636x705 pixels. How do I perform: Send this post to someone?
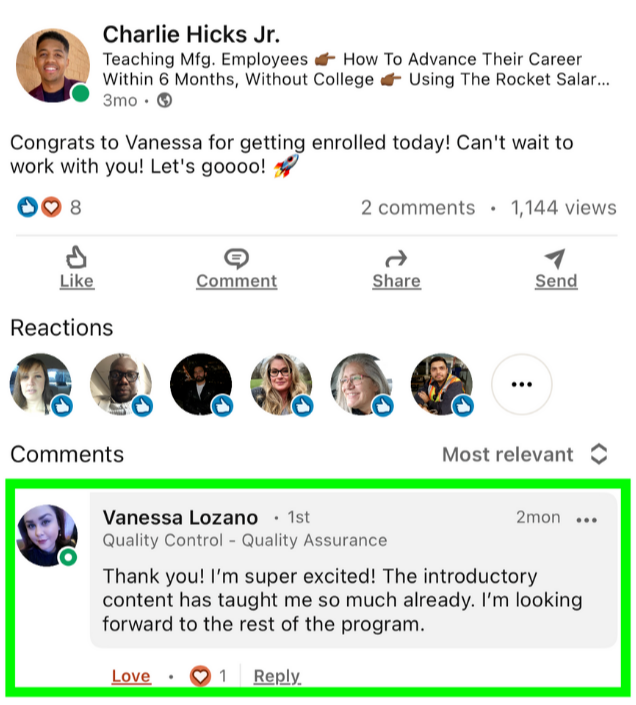coord(556,268)
